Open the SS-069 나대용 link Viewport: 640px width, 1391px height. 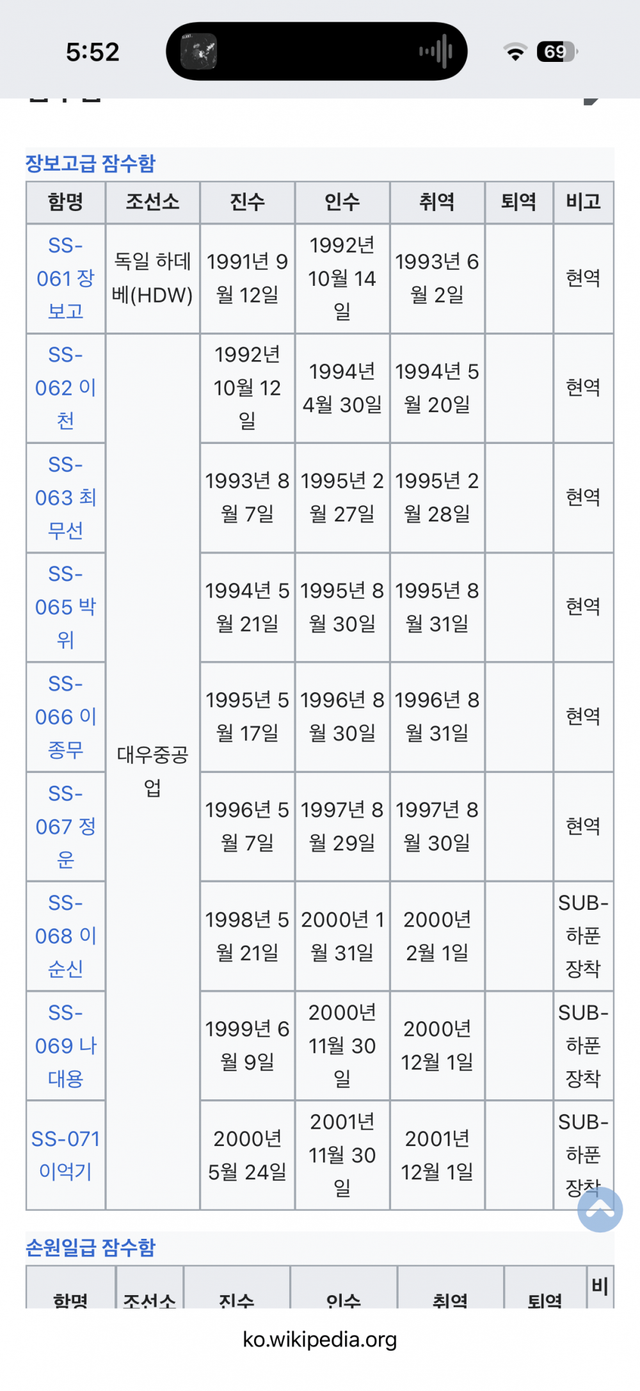click(66, 1046)
